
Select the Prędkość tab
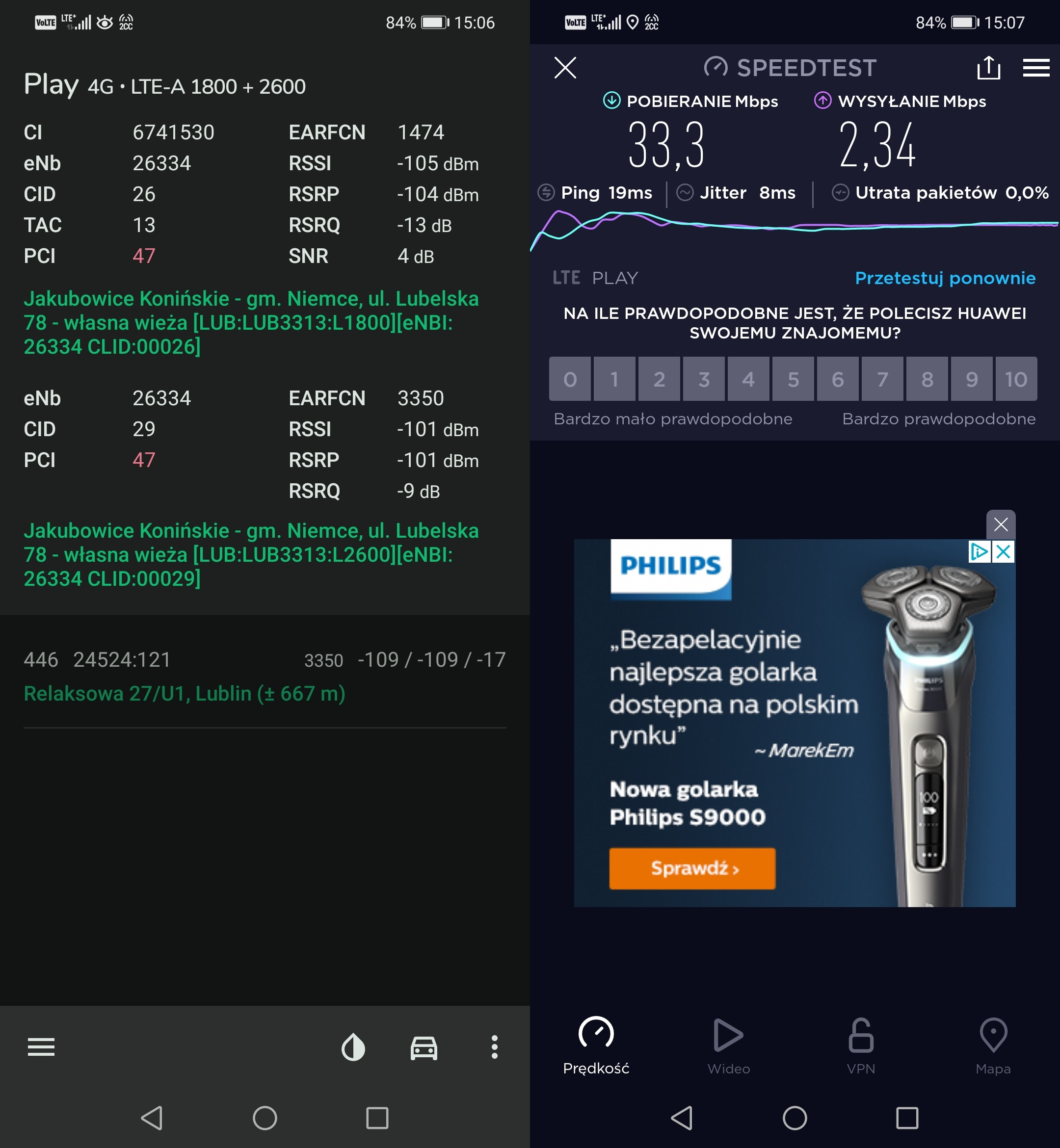coord(596,1046)
